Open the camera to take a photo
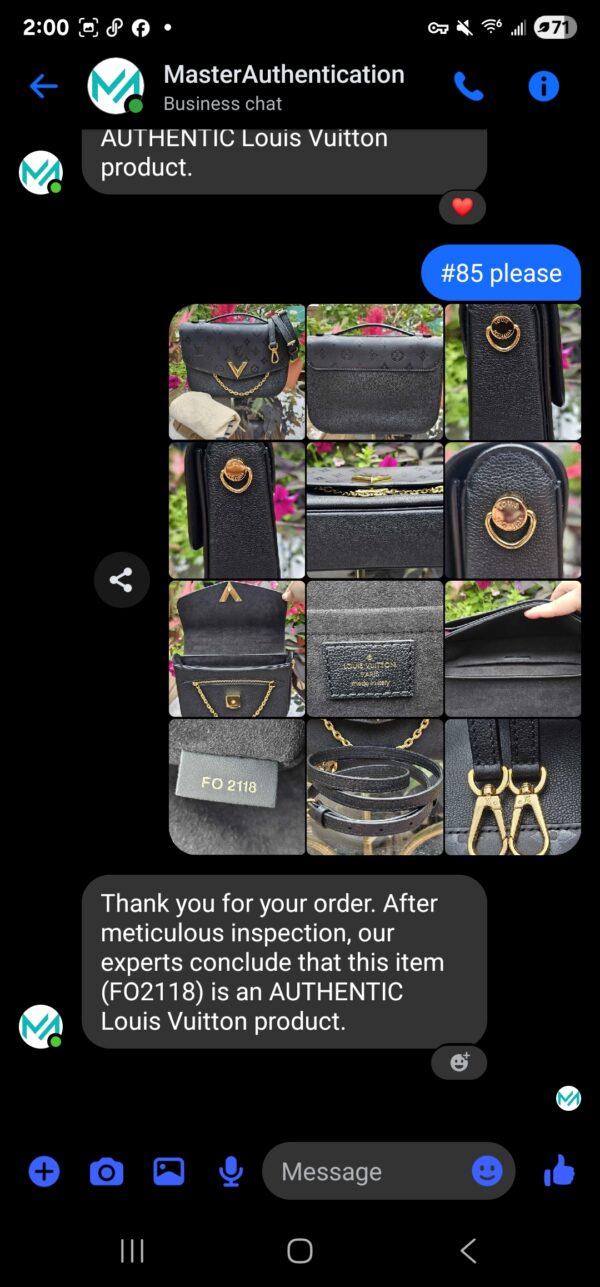 [x=106, y=1171]
